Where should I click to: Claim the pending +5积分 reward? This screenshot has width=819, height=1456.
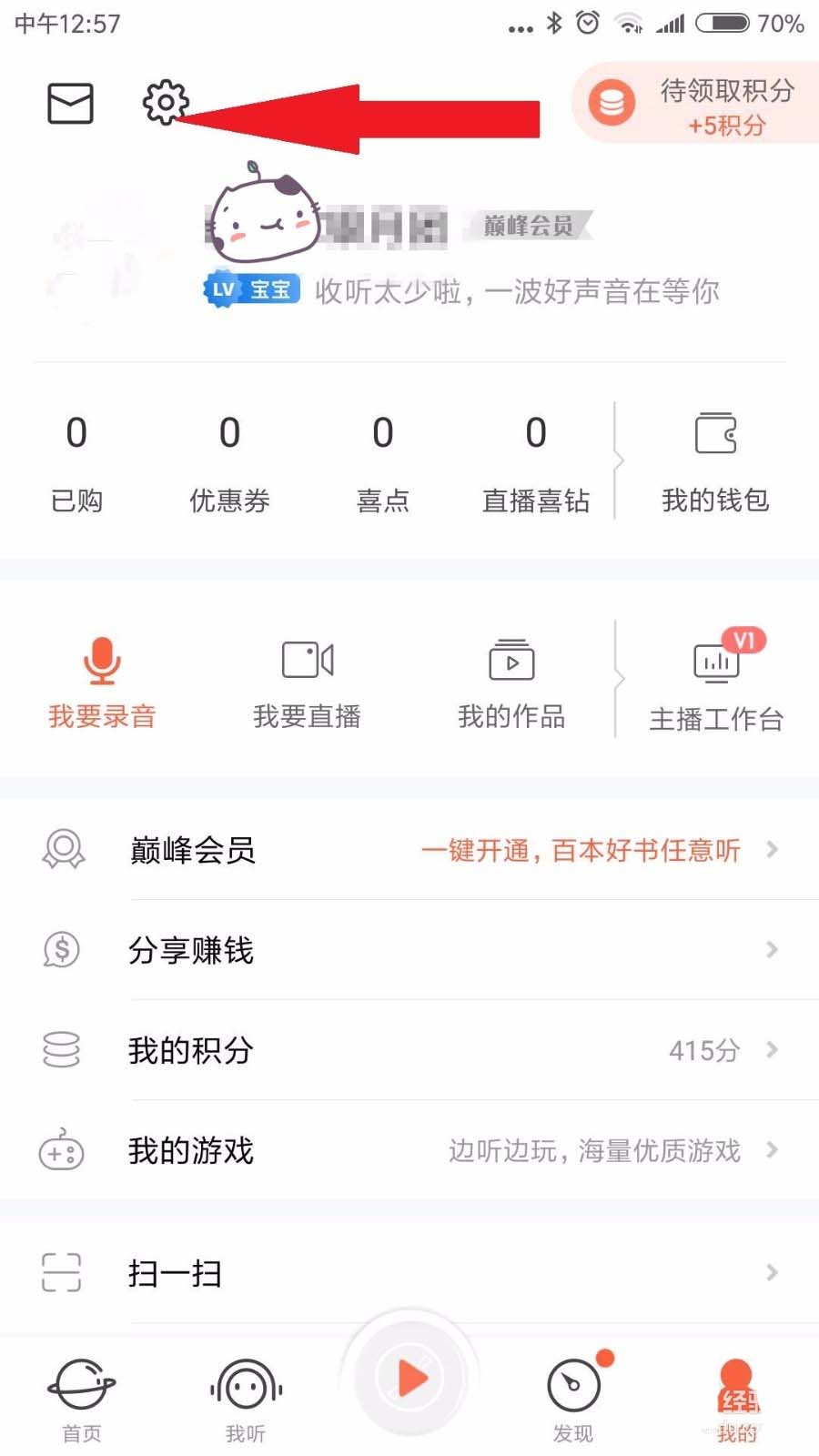(x=697, y=105)
